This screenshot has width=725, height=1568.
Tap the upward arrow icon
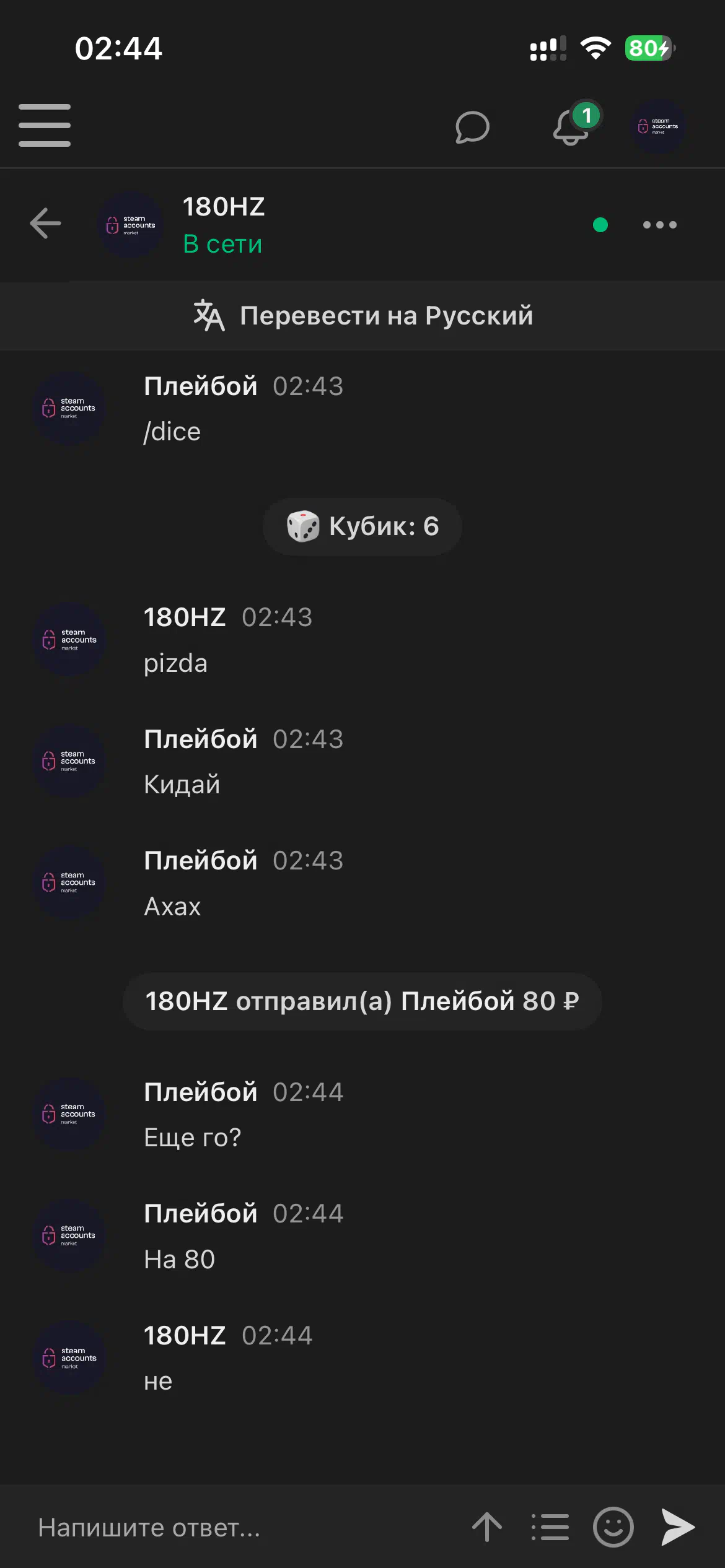[487, 1527]
